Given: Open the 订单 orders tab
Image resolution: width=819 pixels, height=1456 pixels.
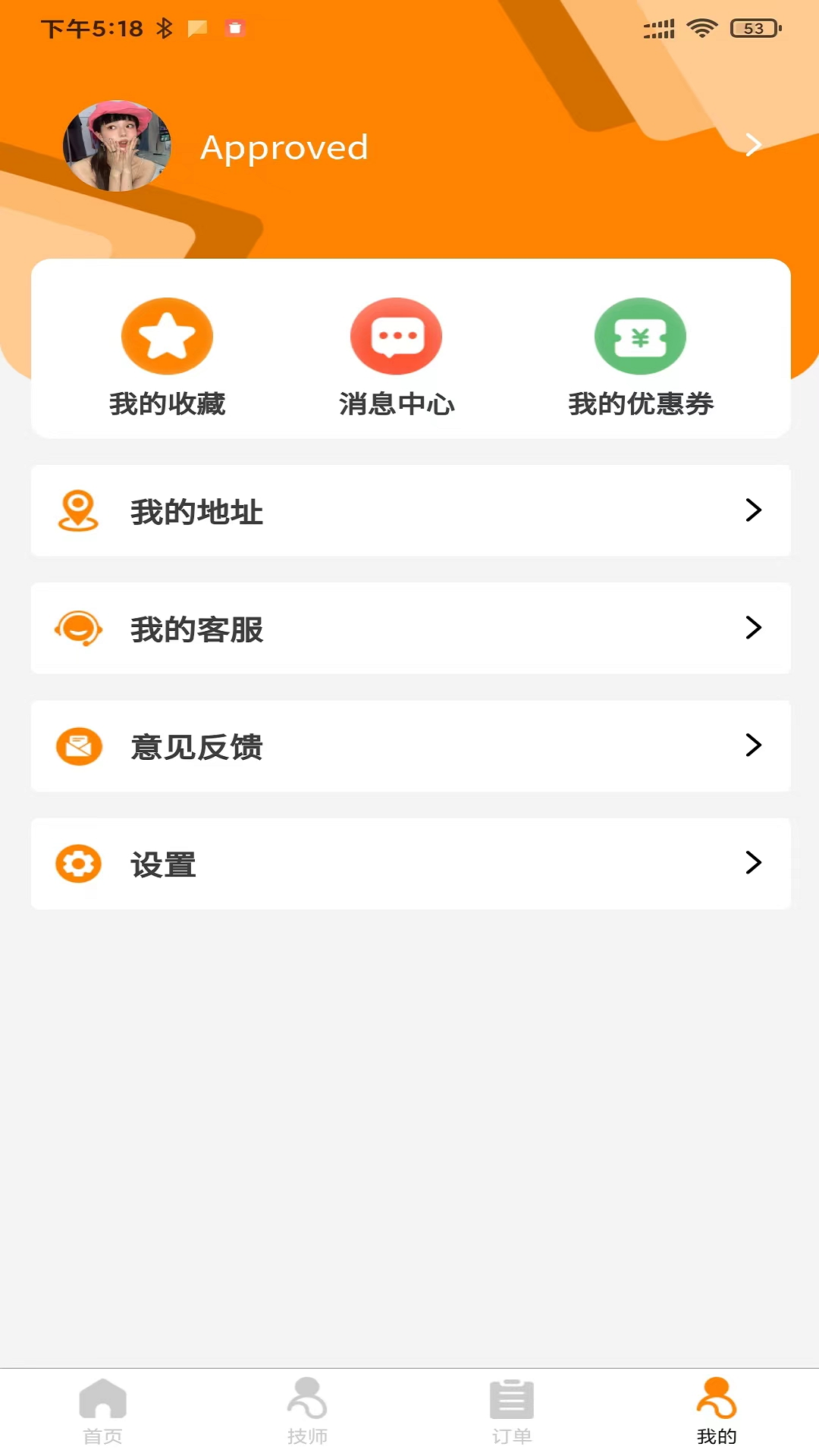Looking at the screenshot, I should (512, 1411).
